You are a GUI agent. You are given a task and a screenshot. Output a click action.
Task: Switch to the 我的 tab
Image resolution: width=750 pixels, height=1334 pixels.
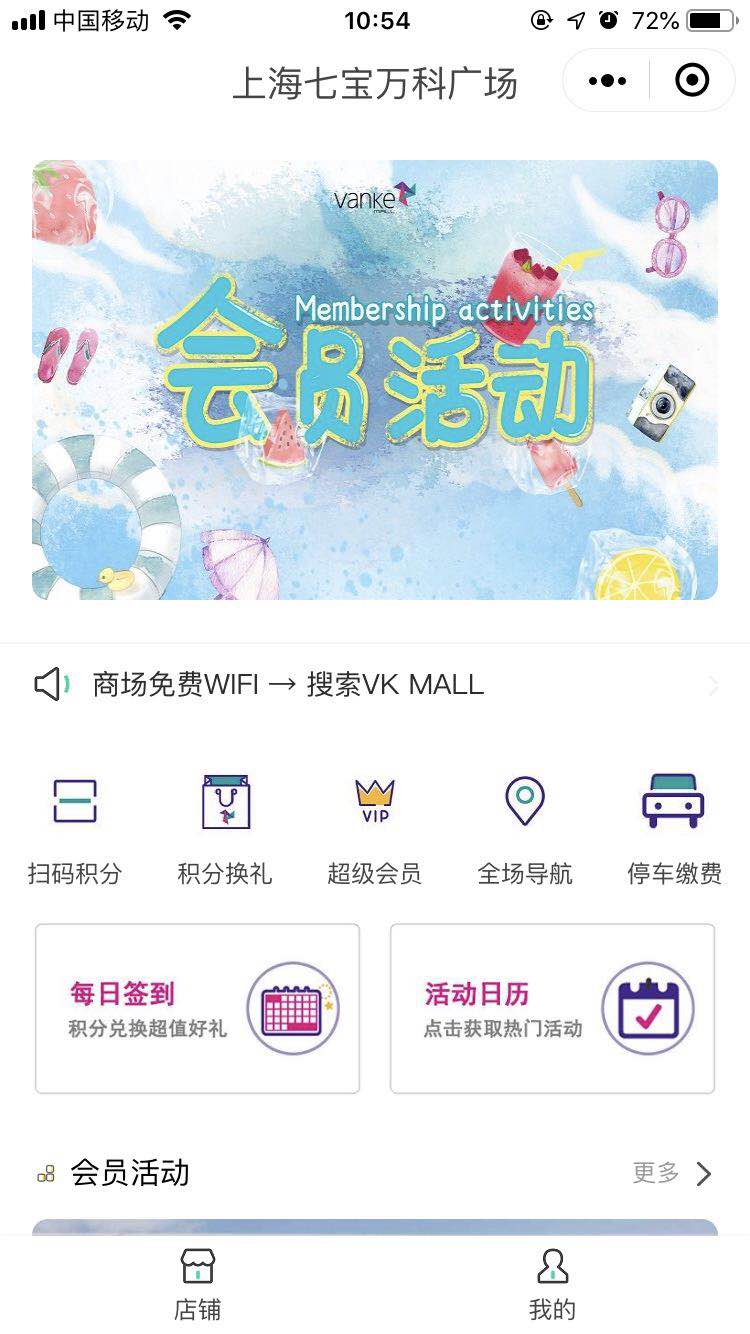552,1285
